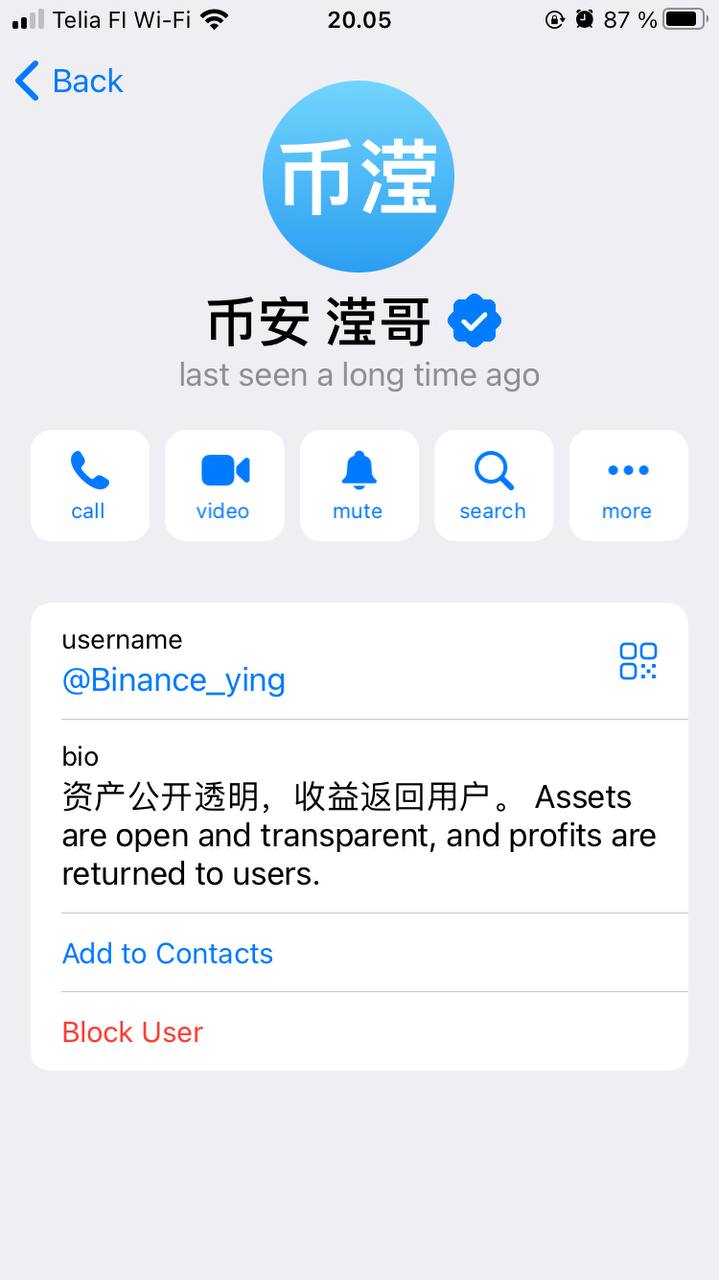719x1280 pixels.
Task: Start a video call
Action: pyautogui.click(x=224, y=485)
